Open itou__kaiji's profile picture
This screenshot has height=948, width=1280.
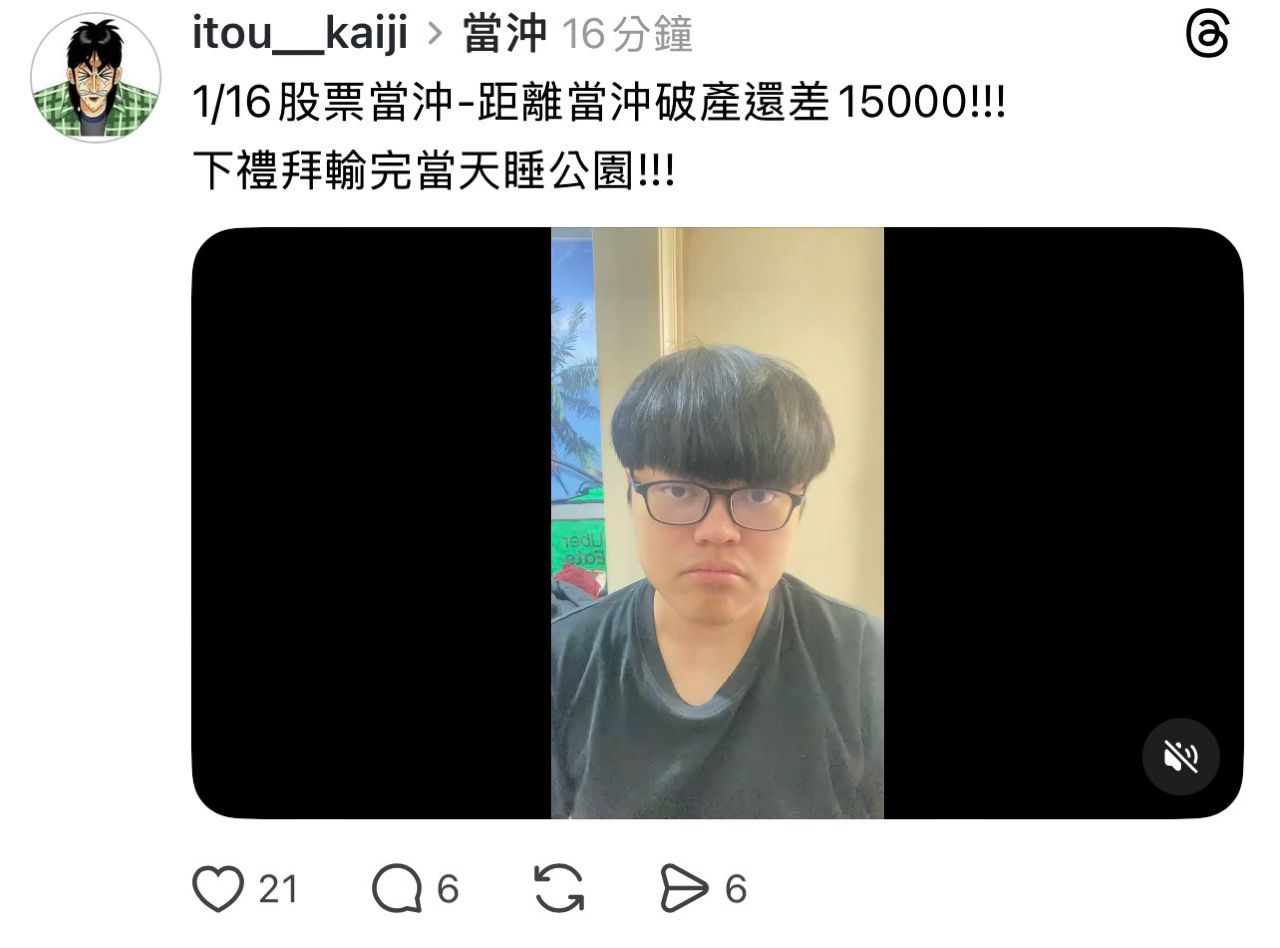click(95, 77)
